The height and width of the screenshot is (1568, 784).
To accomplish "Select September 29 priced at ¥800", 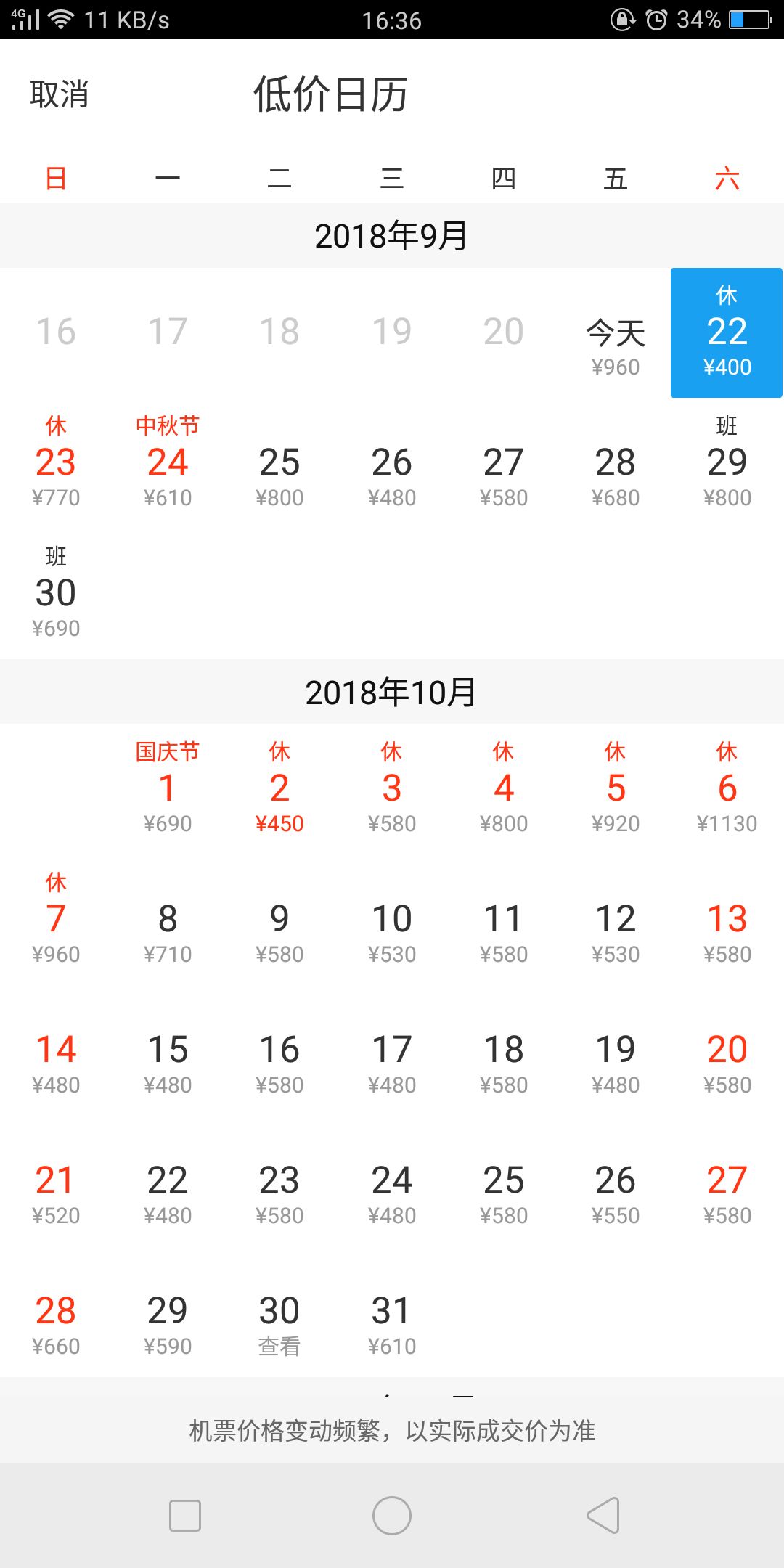I will 727,463.
